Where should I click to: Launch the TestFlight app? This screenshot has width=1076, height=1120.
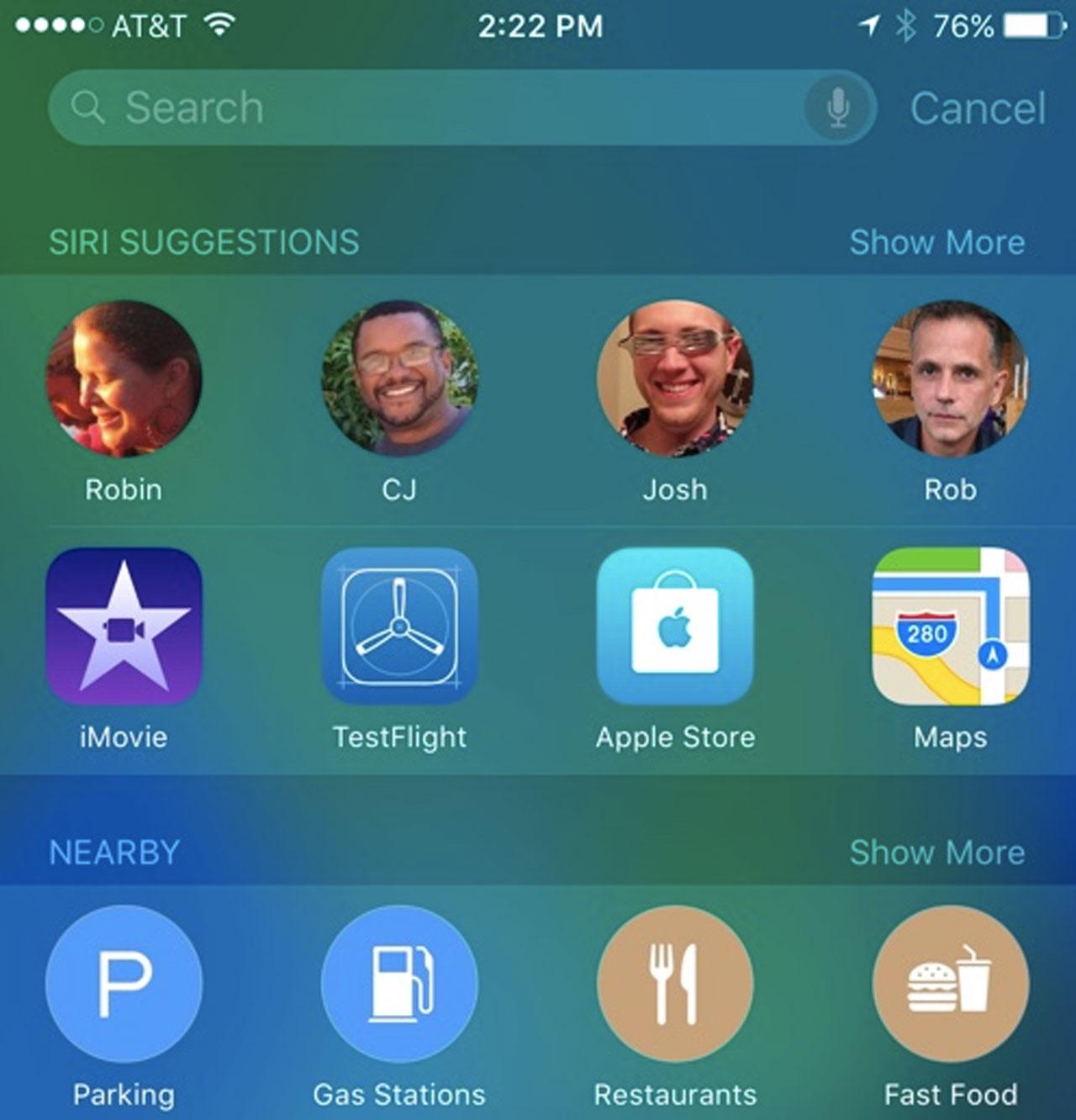(399, 626)
